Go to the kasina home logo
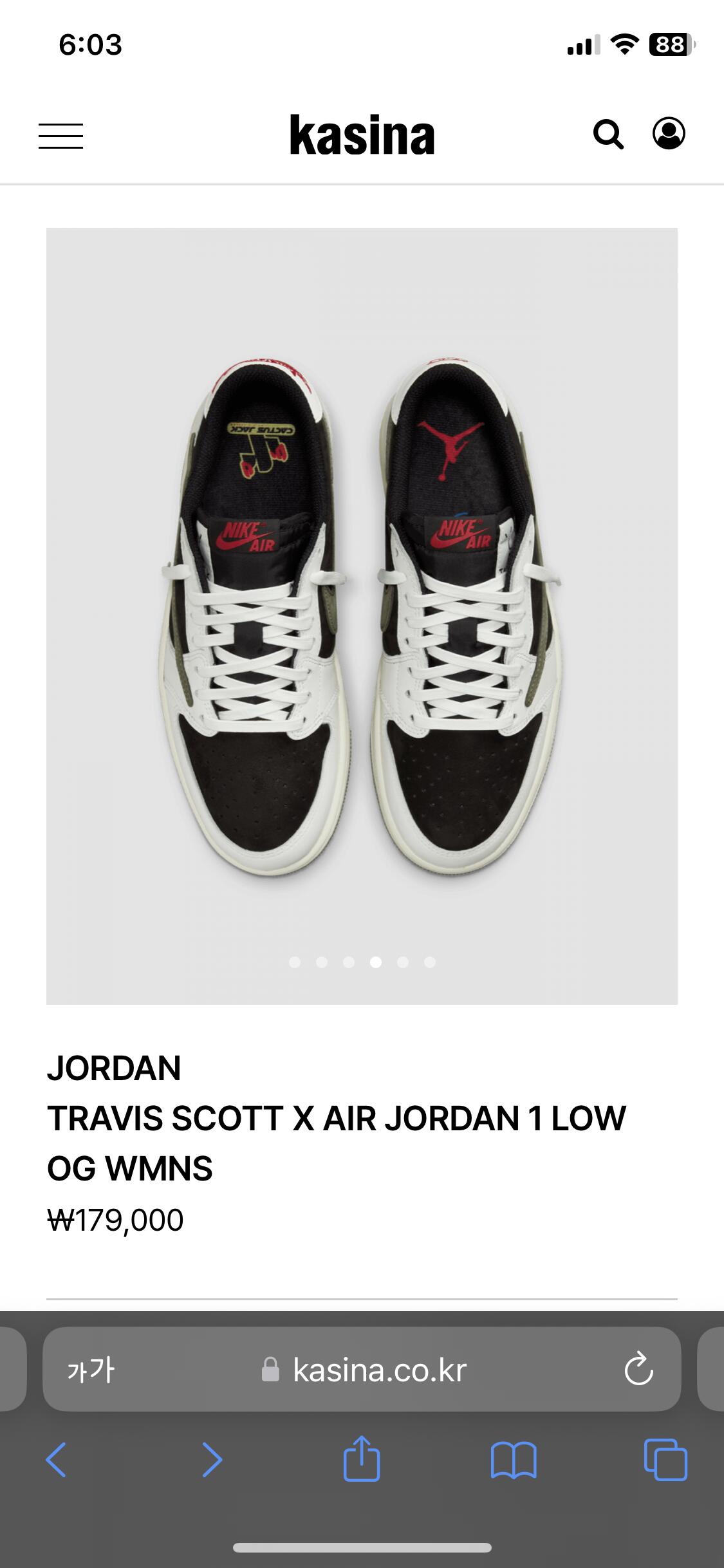 click(362, 135)
